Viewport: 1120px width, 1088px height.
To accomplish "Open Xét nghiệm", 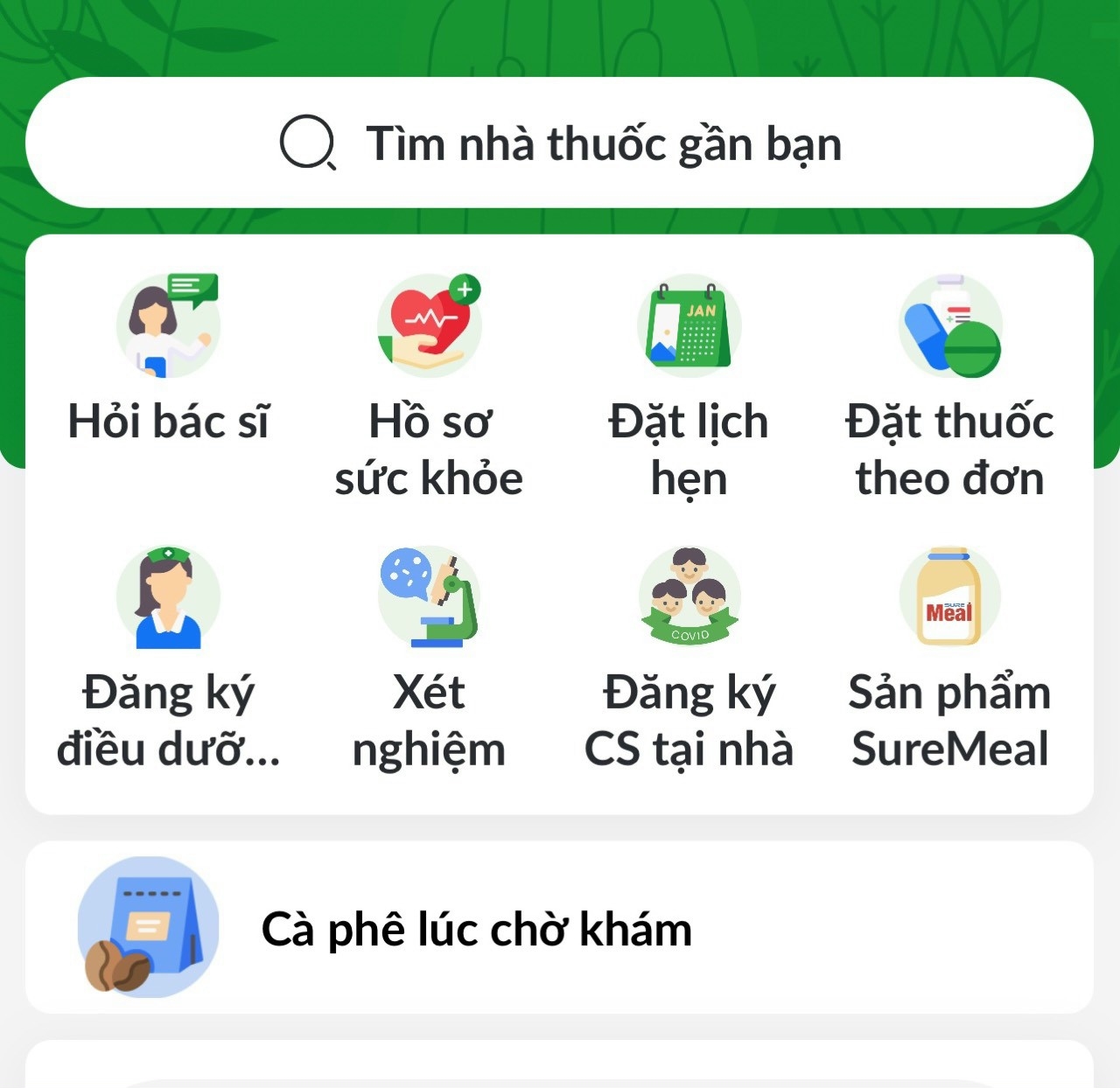I will pos(429,598).
